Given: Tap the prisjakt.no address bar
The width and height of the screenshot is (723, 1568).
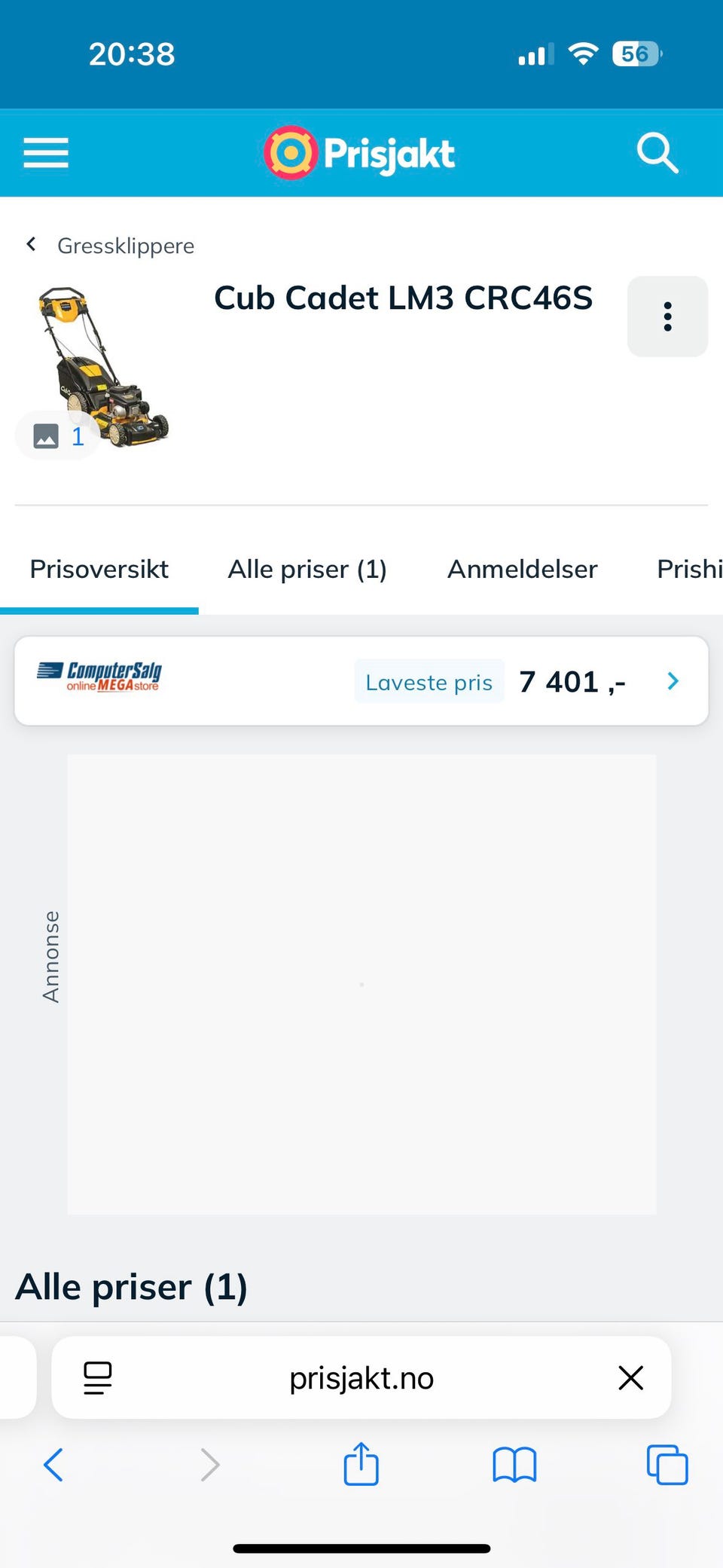Looking at the screenshot, I should pos(360,1377).
